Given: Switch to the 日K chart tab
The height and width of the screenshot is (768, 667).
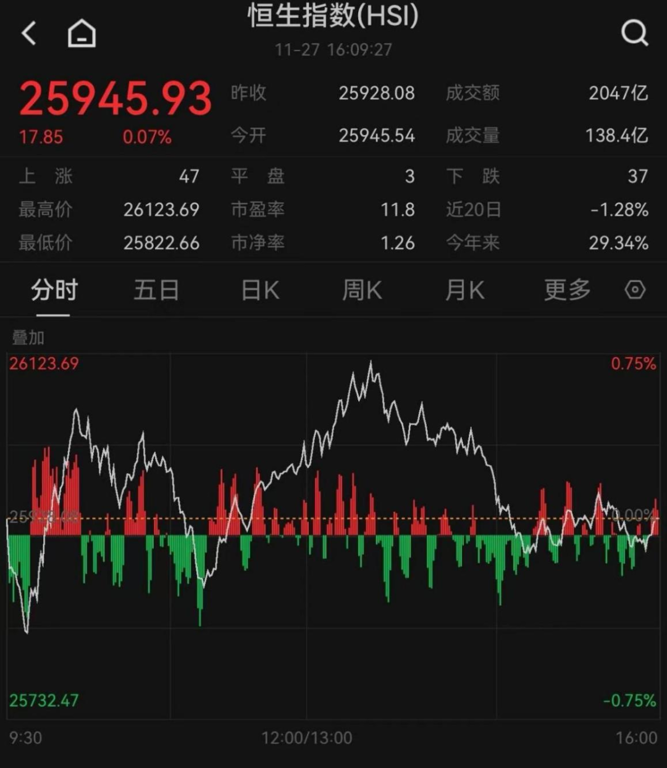Looking at the screenshot, I should pos(260,290).
